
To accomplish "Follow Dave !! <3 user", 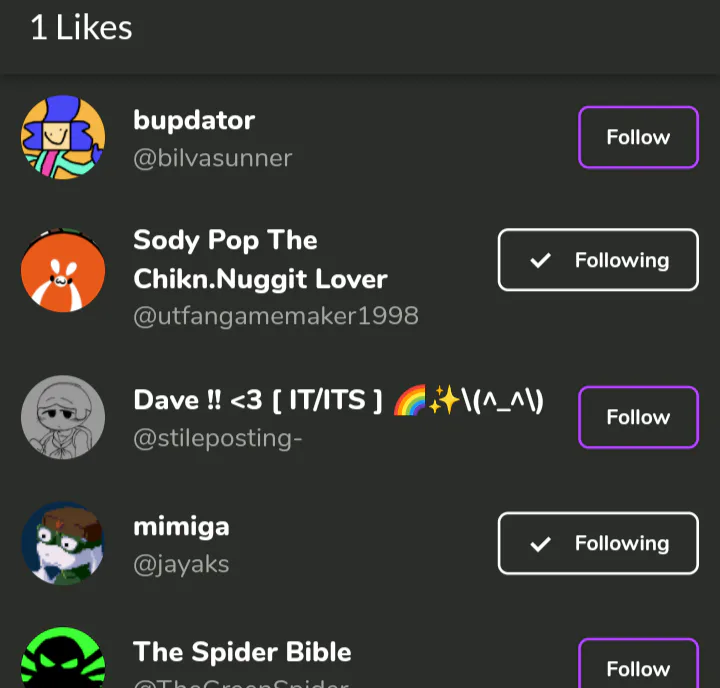I will pyautogui.click(x=638, y=417).
